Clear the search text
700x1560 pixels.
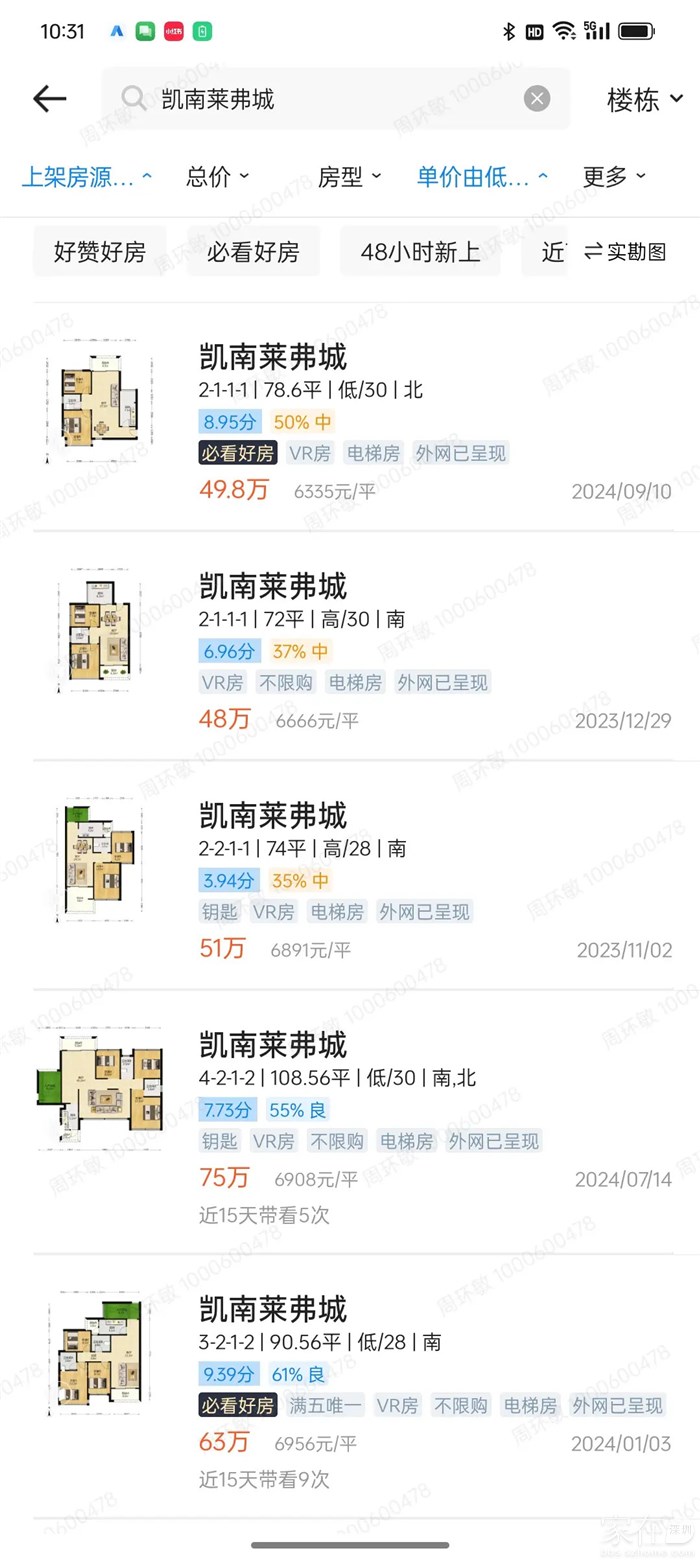click(x=537, y=98)
